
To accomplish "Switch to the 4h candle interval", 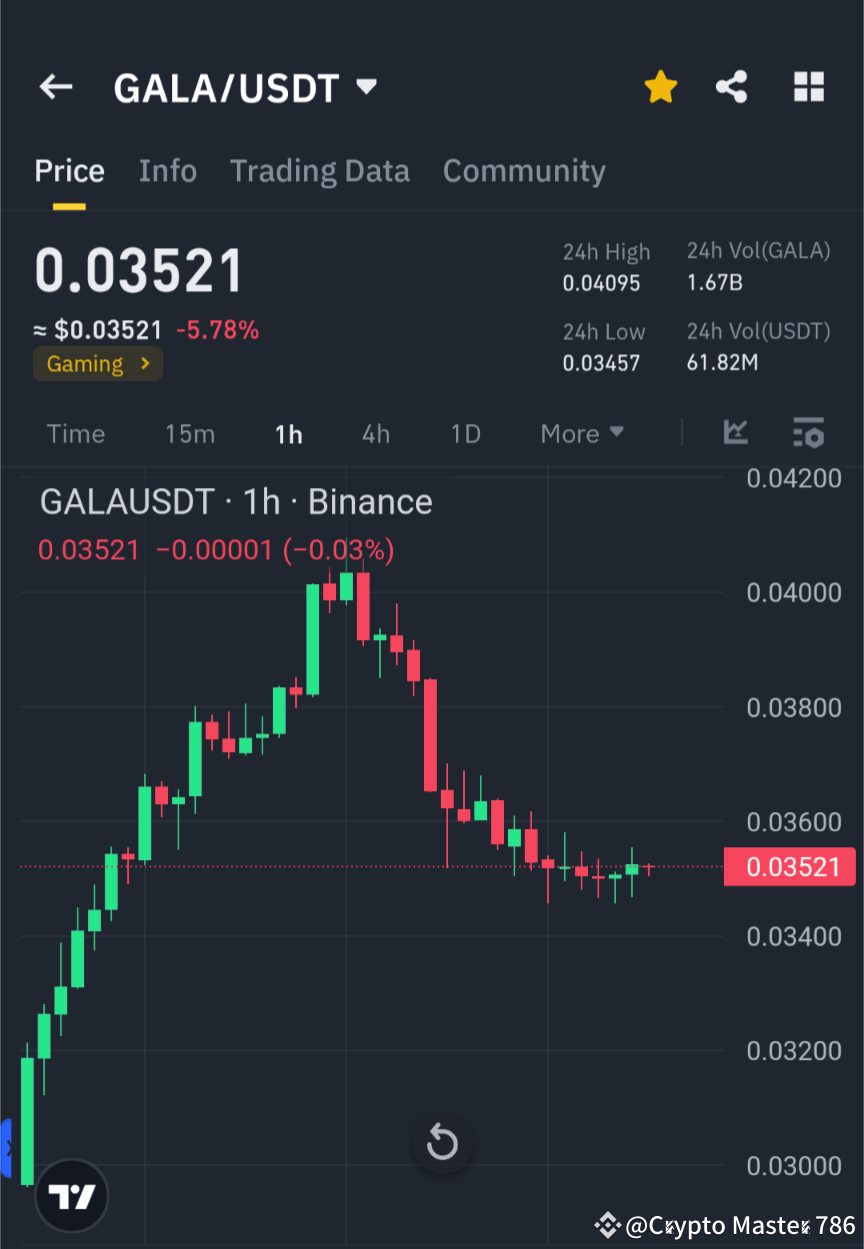I will pyautogui.click(x=375, y=433).
